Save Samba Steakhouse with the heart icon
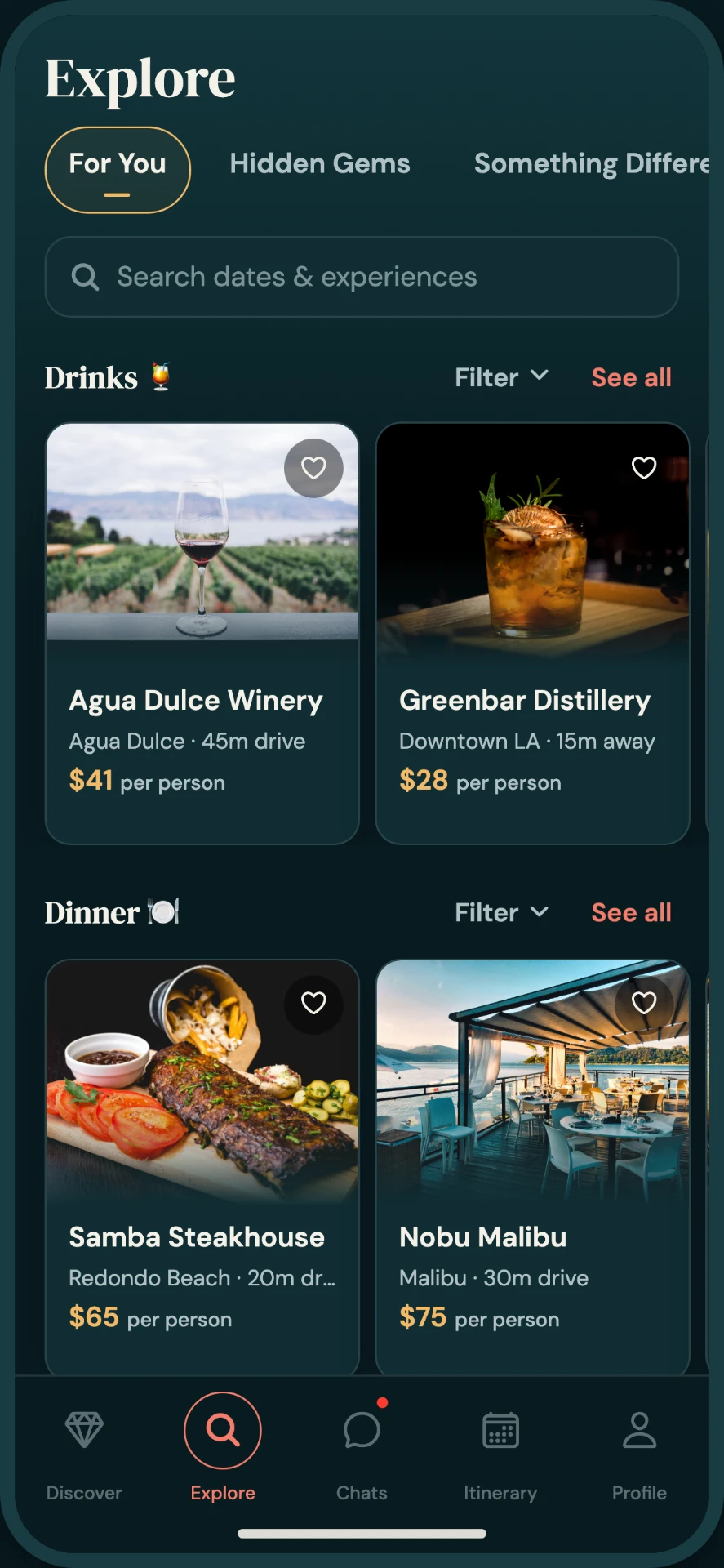Screen dimensions: 724x1568 click(313, 1003)
